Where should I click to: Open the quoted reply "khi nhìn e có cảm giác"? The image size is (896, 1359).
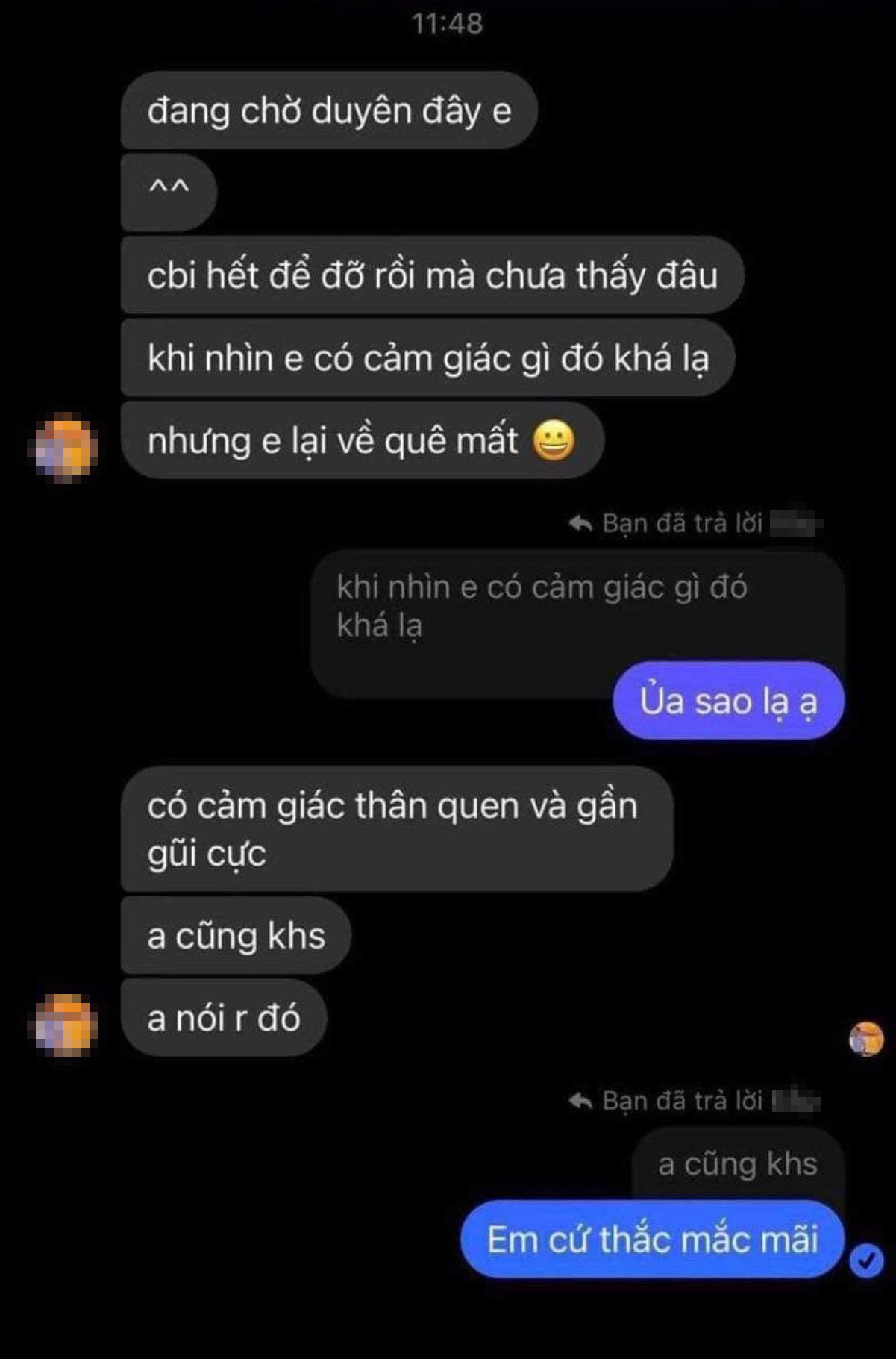point(542,606)
